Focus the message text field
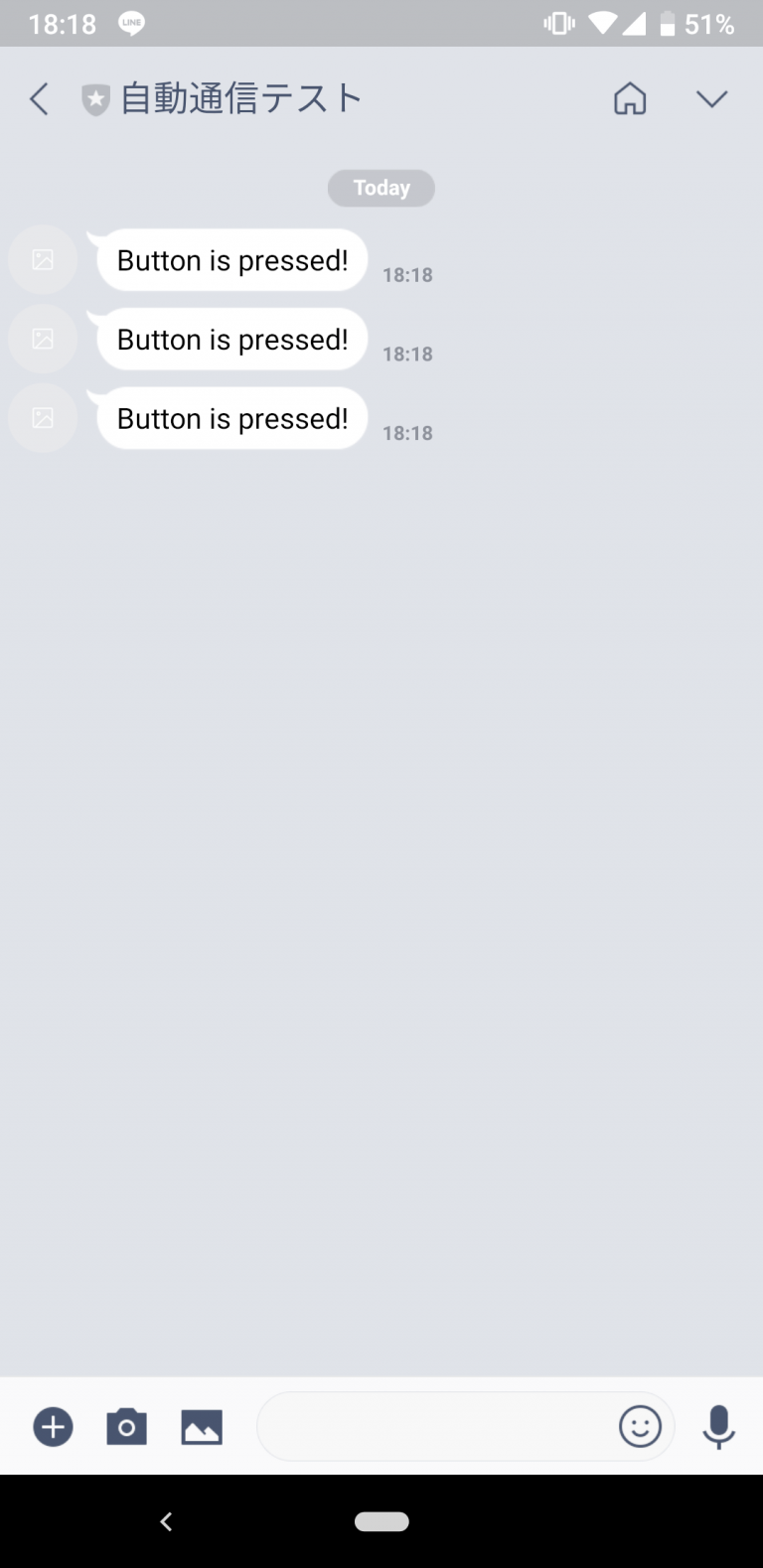763x1568 pixels. pyautogui.click(x=432, y=1427)
